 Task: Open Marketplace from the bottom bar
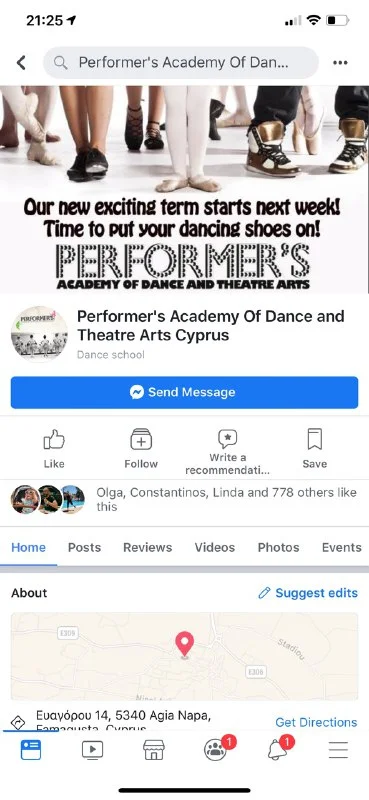[154, 749]
